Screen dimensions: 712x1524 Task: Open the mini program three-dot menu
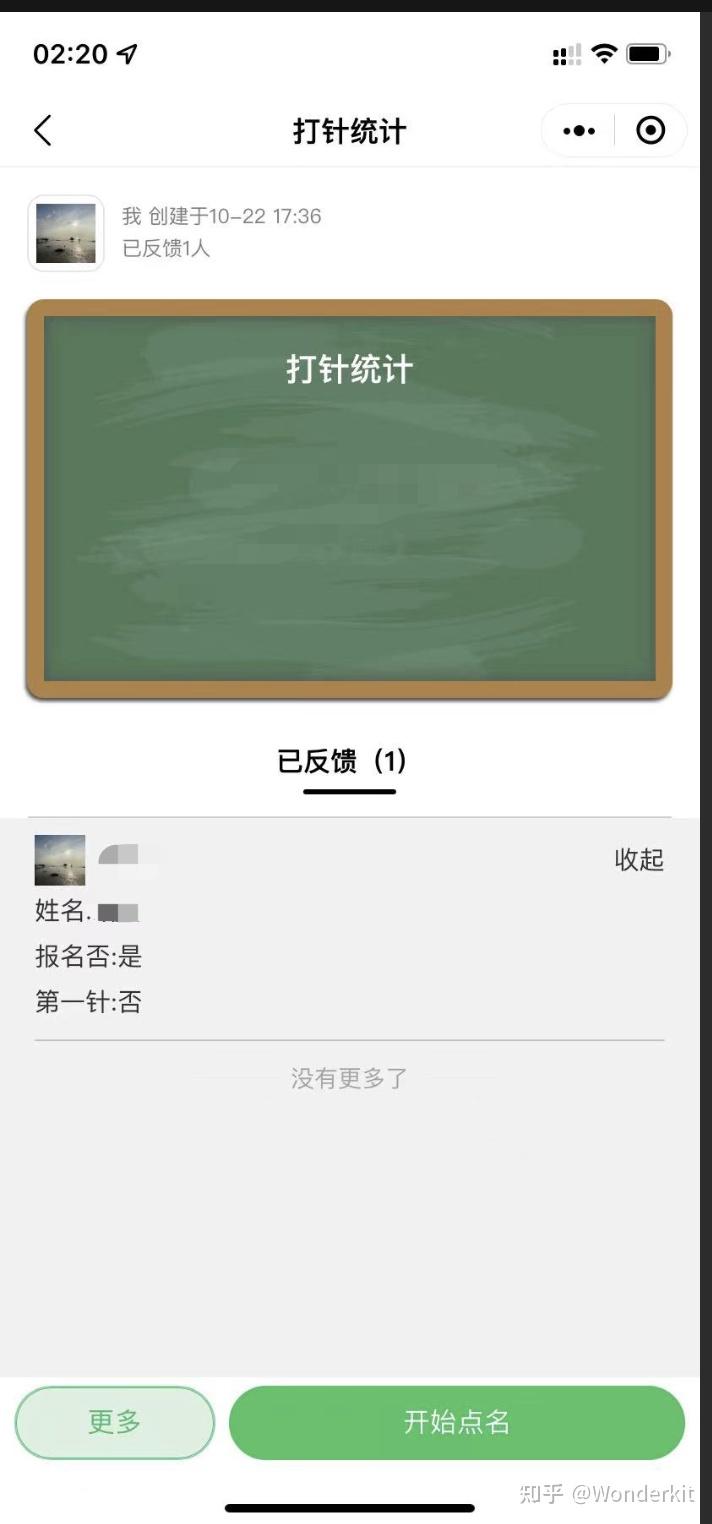[579, 131]
